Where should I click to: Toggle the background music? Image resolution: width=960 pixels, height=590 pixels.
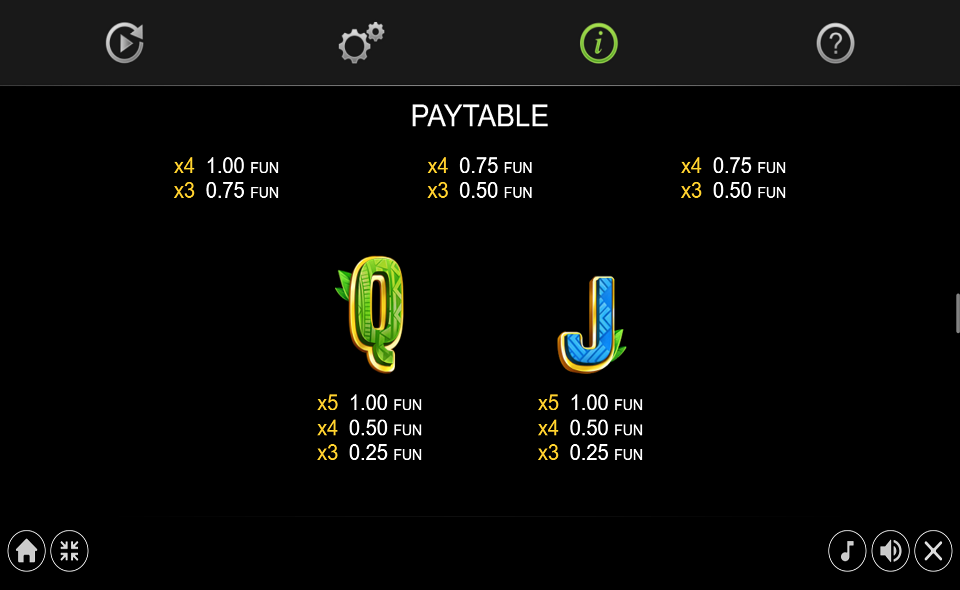[x=847, y=550]
